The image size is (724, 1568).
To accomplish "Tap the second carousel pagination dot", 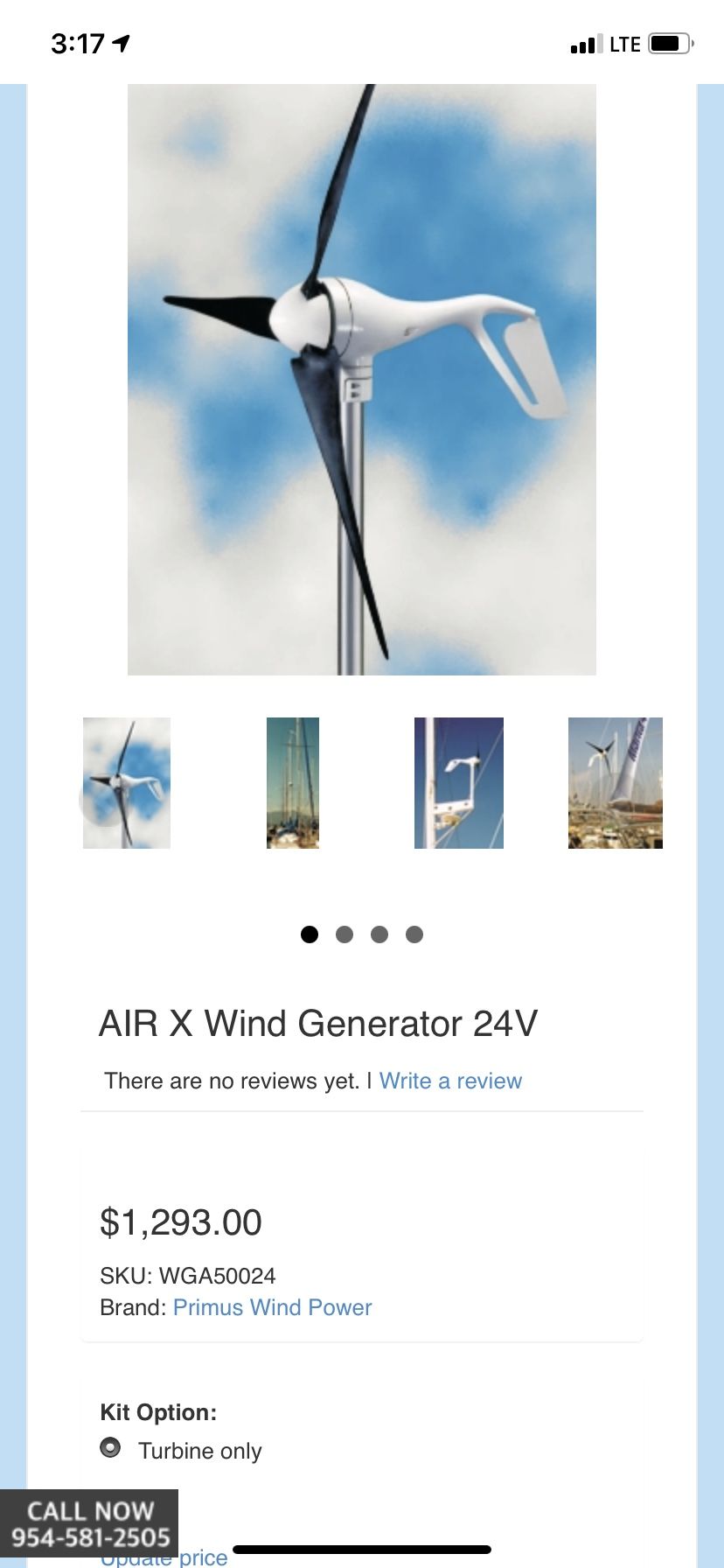I will [345, 934].
